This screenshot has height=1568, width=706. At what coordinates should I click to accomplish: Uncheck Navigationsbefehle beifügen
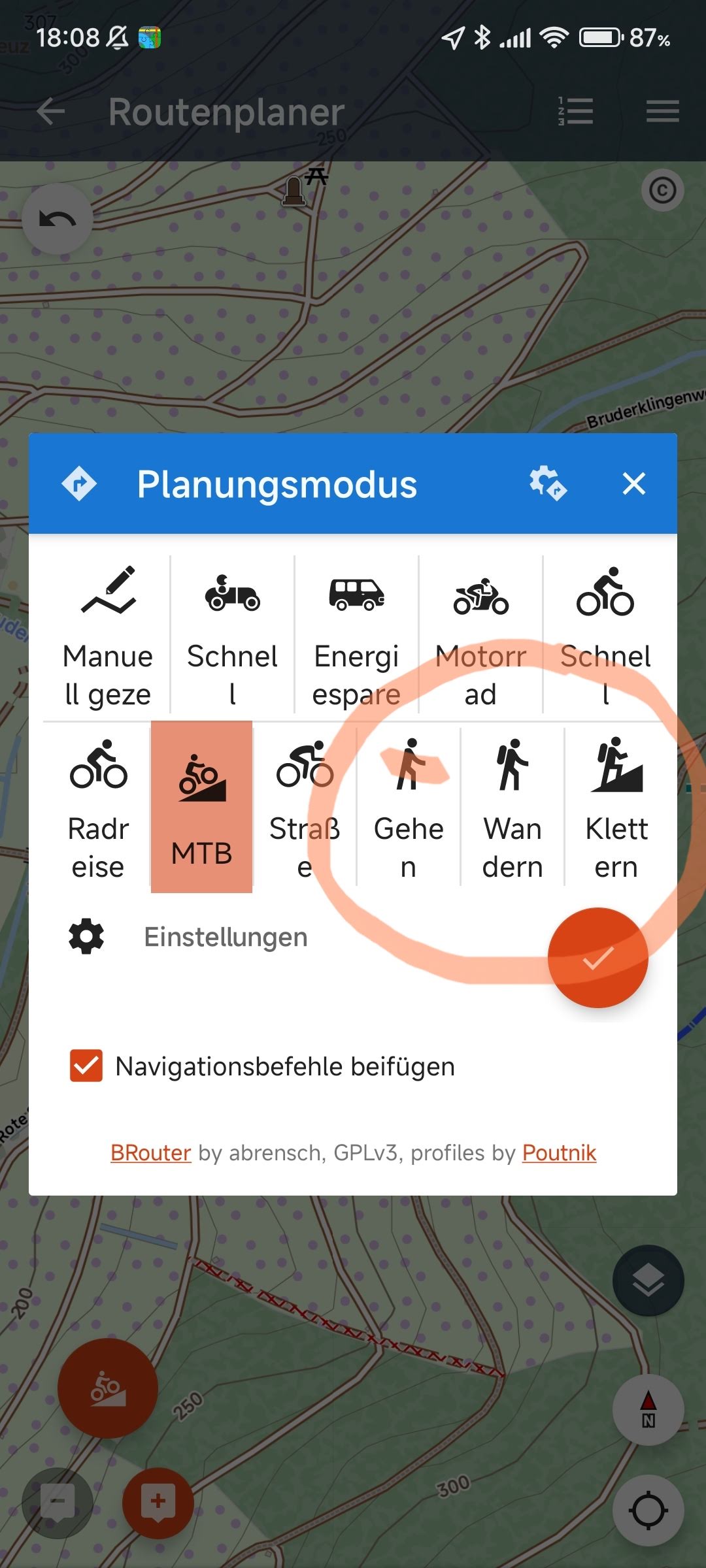pyautogui.click(x=86, y=1066)
